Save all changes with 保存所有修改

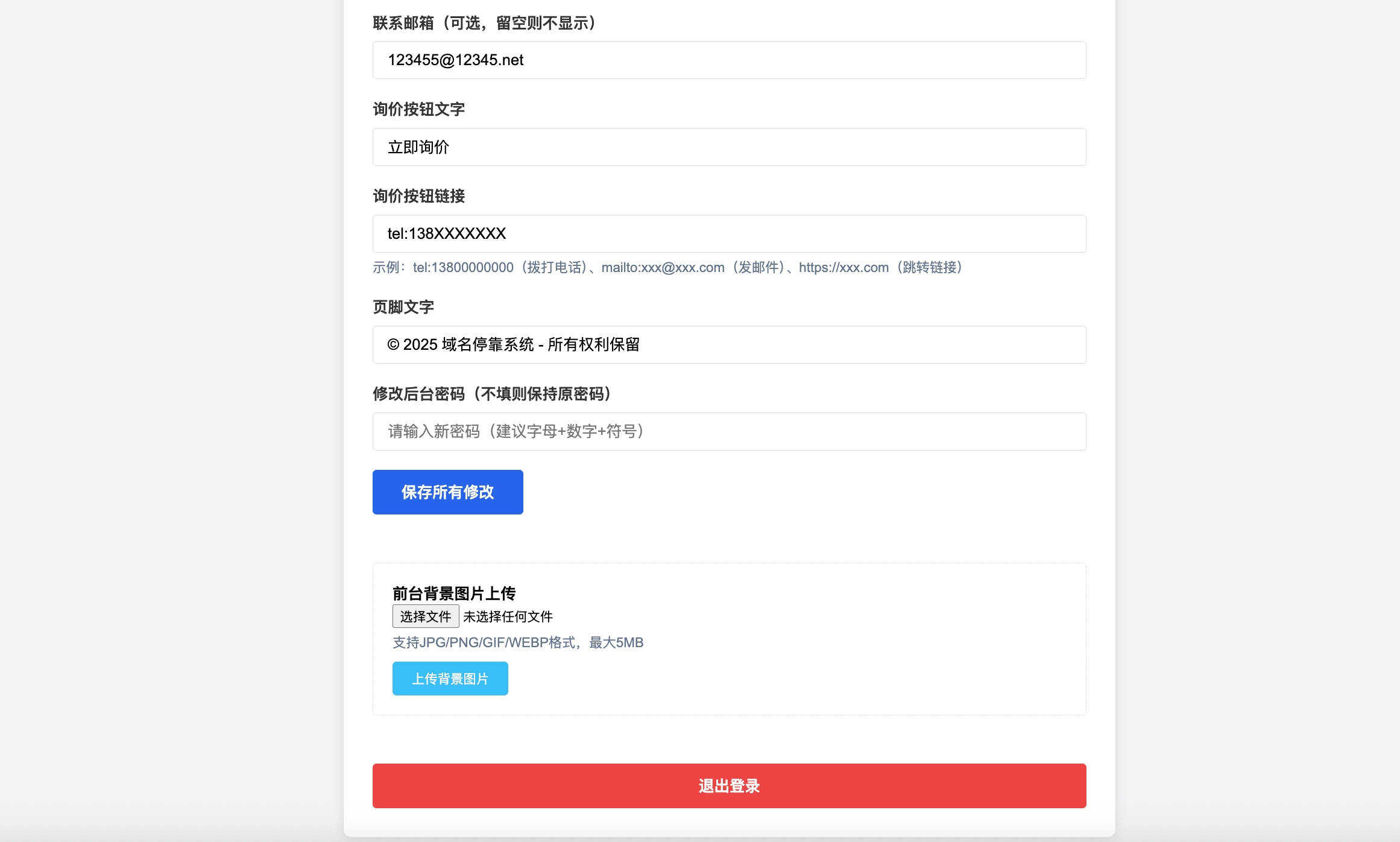pos(447,492)
